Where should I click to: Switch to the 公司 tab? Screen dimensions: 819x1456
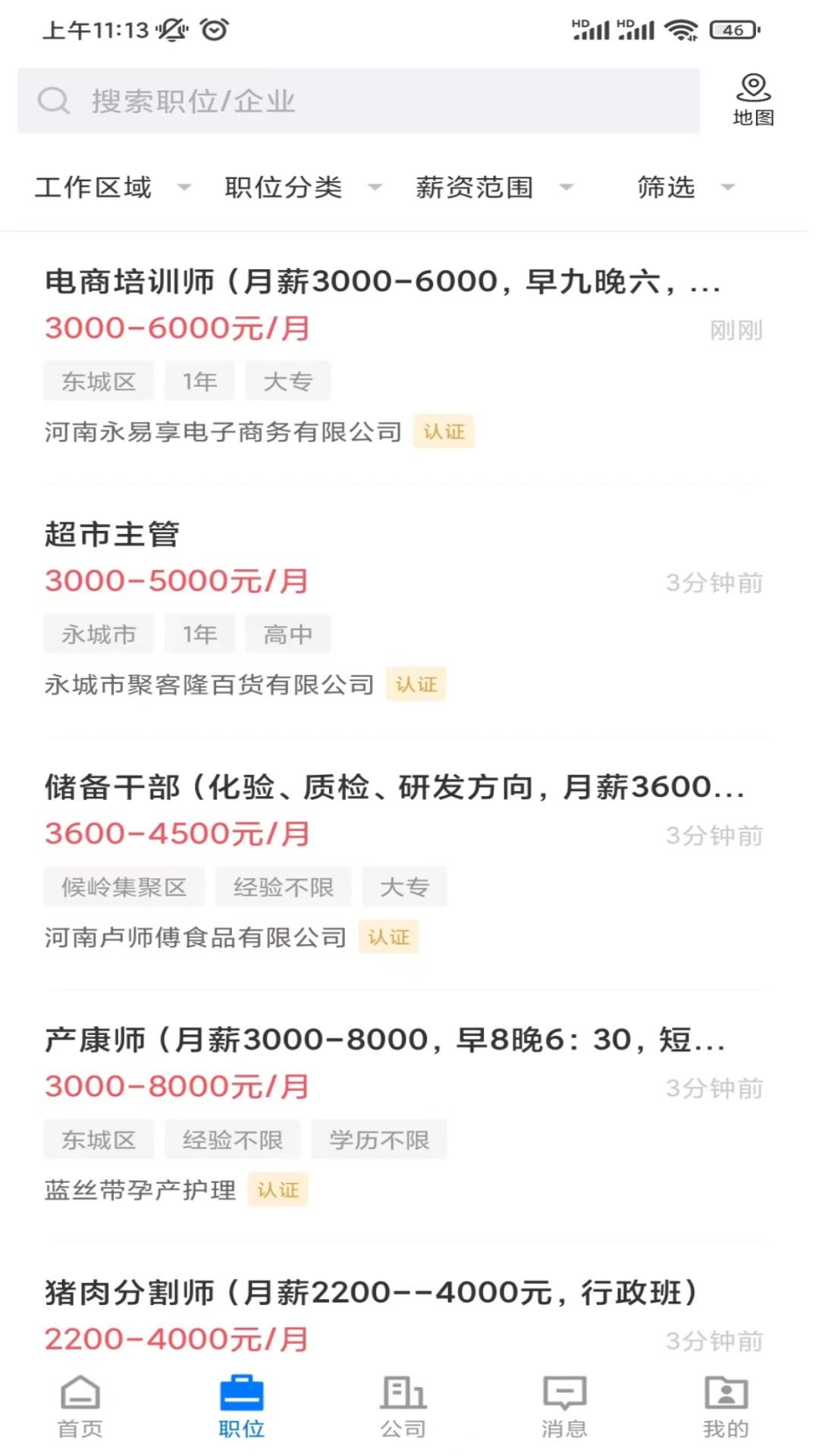[x=403, y=1407]
